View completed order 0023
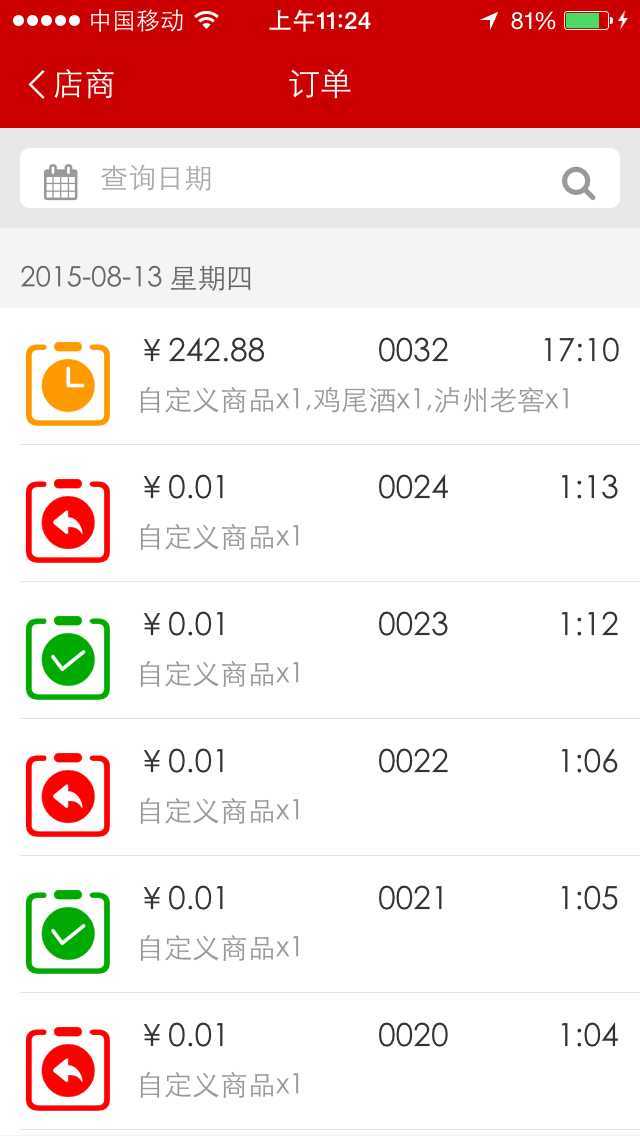The image size is (640, 1136). pyautogui.click(x=330, y=650)
